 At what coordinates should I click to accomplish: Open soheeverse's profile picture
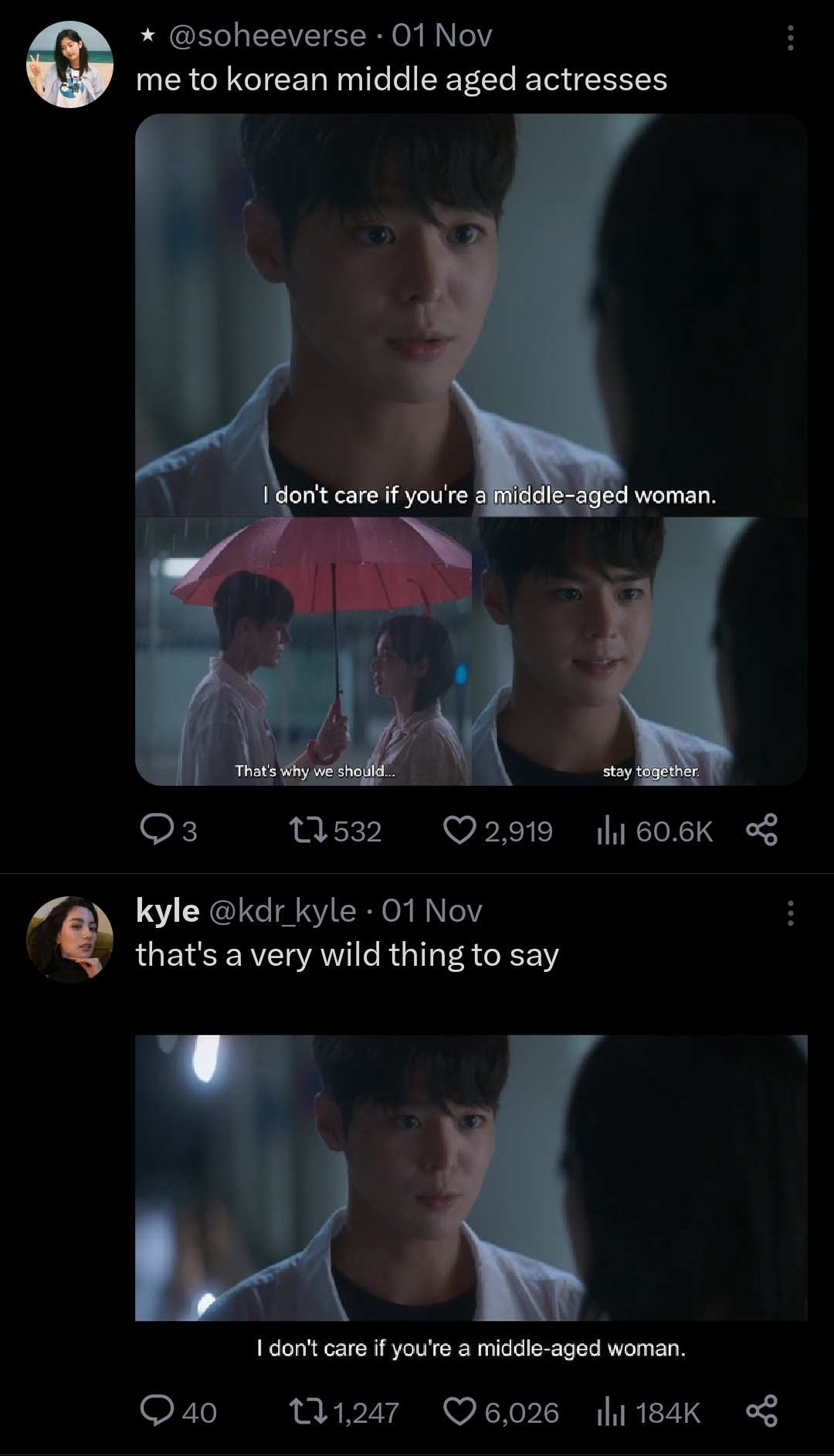pyautogui.click(x=70, y=64)
